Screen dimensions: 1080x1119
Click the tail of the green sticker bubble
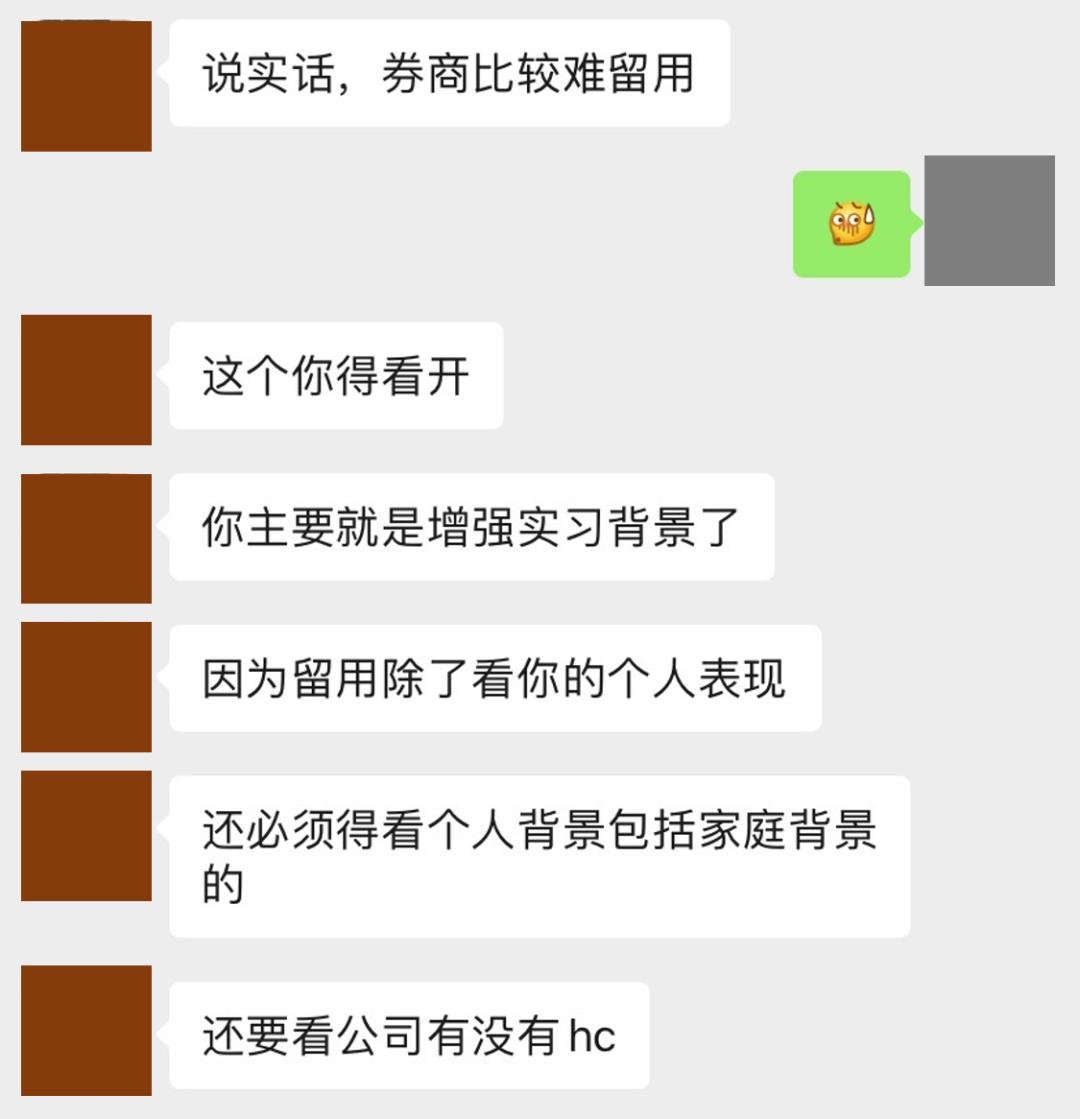(915, 222)
